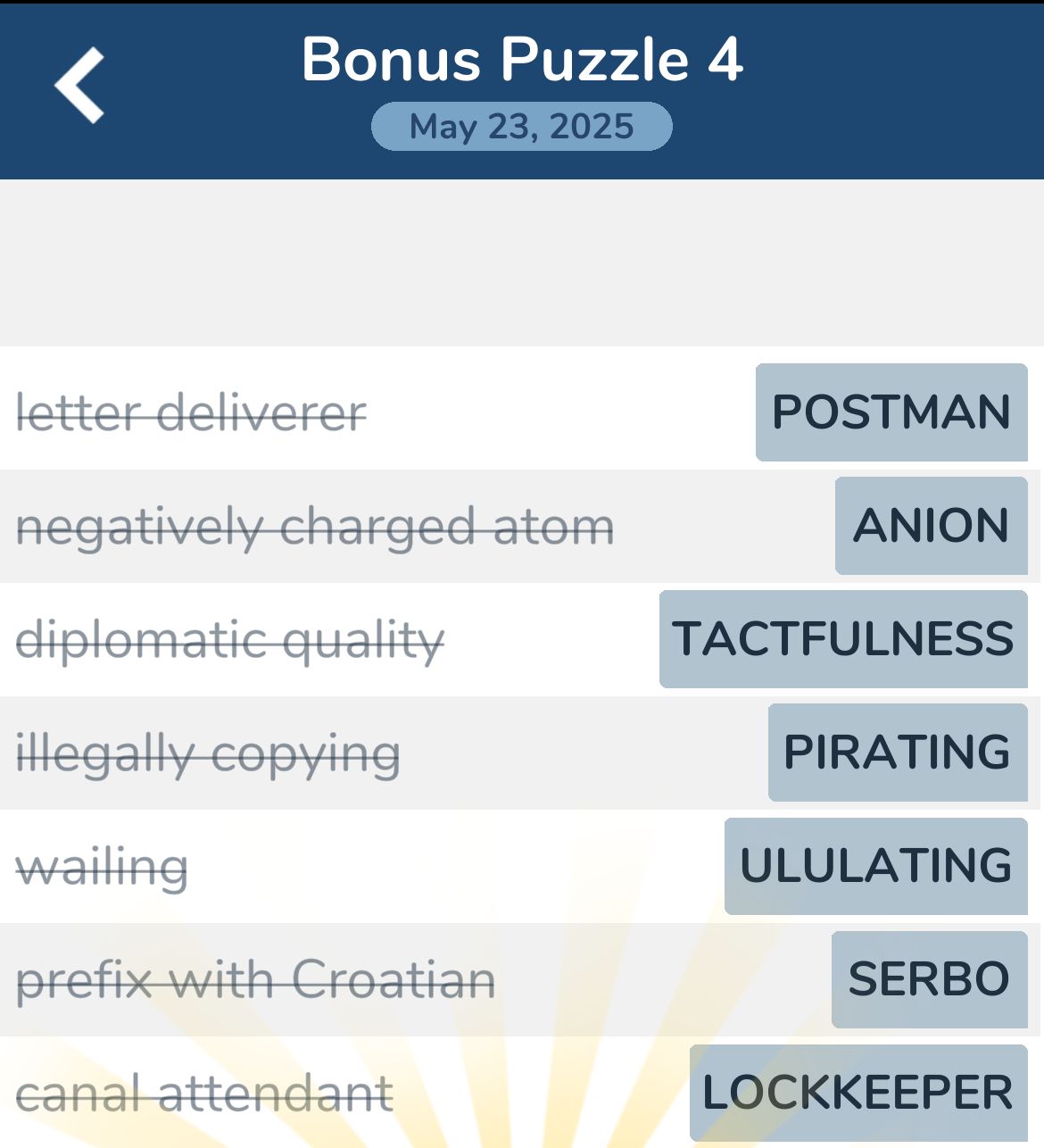This screenshot has height=1148, width=1044.
Task: Tap the LOCKKEEPER answer tile
Action: 858,1093
